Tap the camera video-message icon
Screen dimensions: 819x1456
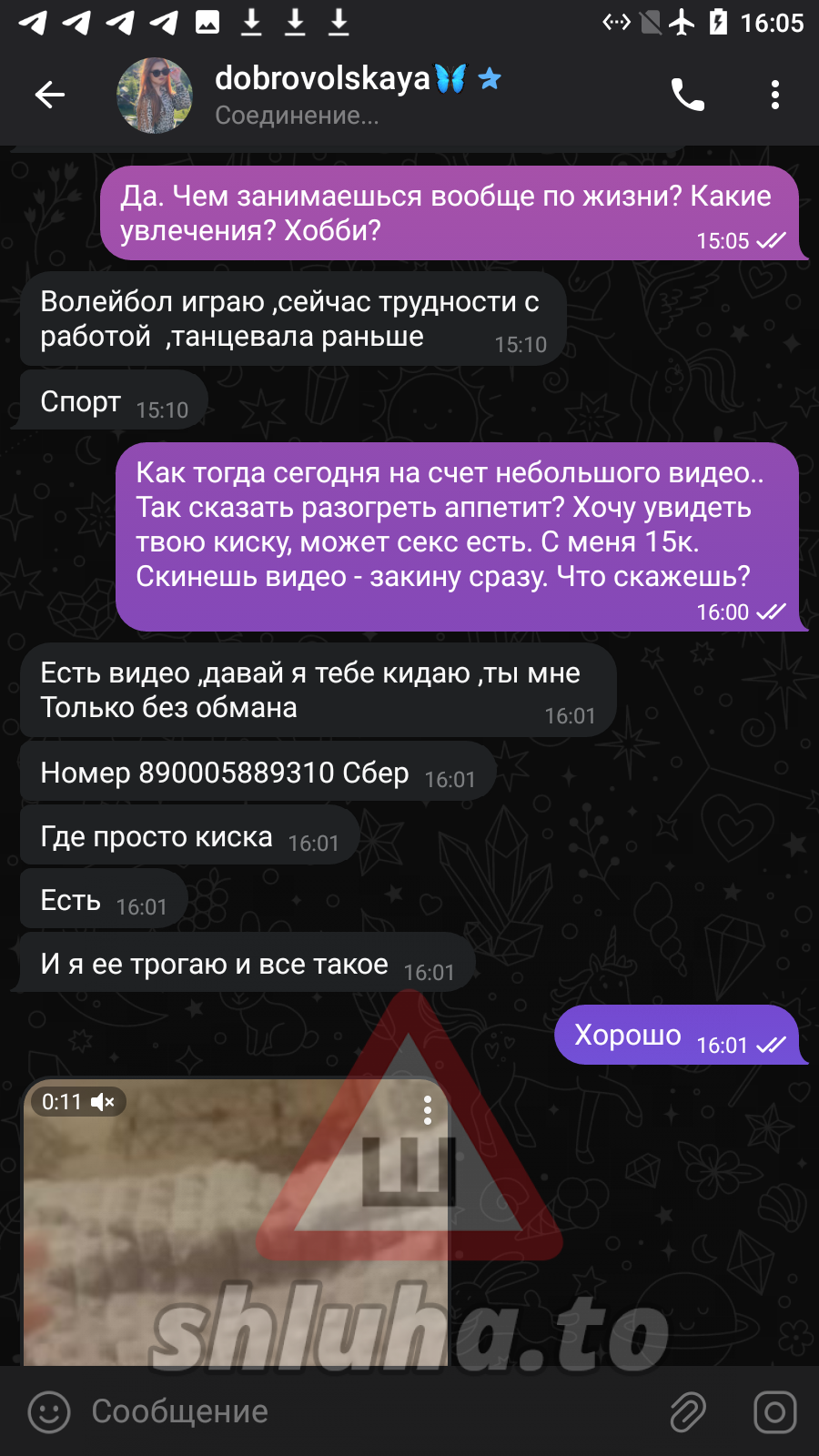(x=774, y=1412)
